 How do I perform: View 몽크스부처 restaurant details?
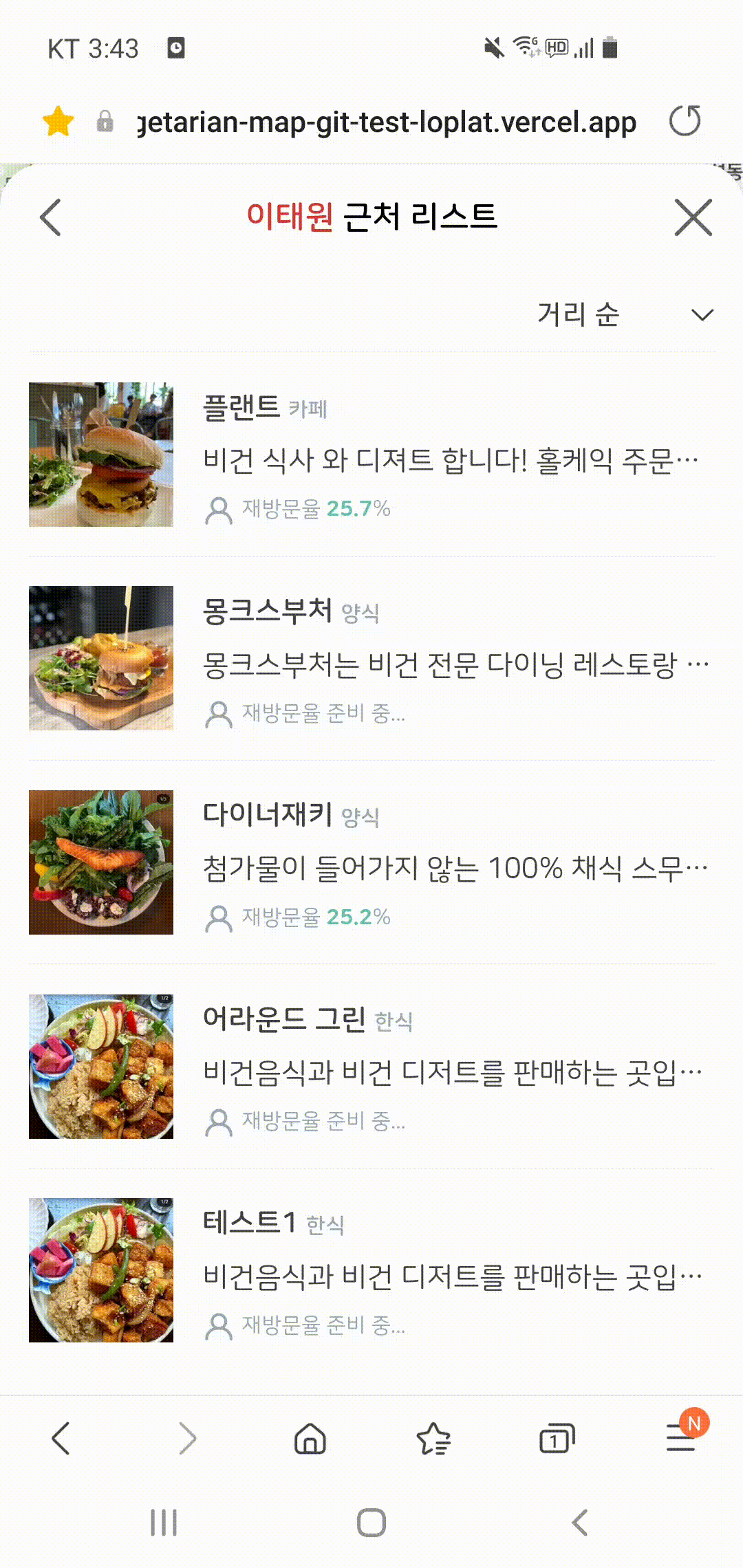(371, 659)
